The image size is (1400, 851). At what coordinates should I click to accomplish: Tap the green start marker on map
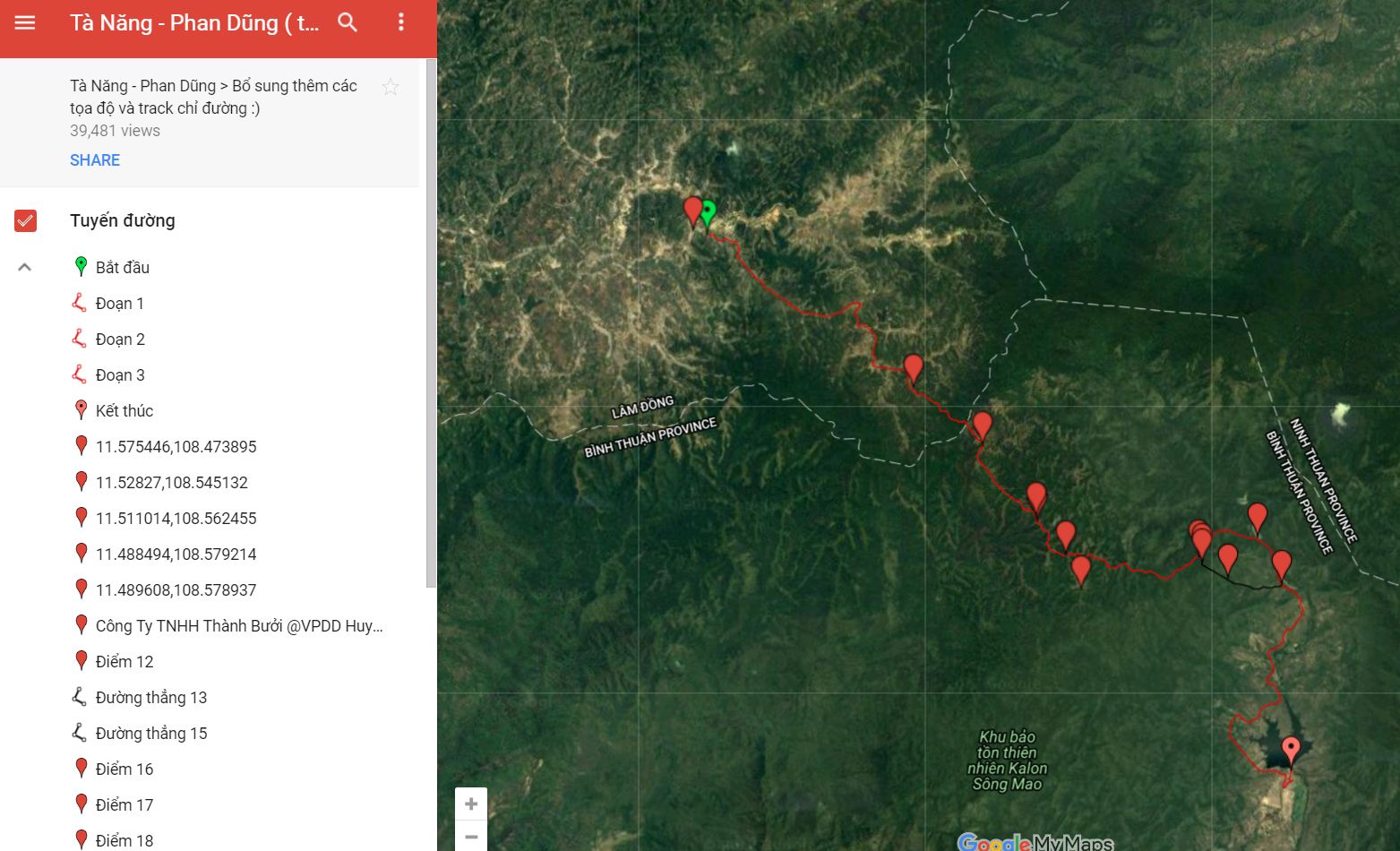(x=709, y=211)
